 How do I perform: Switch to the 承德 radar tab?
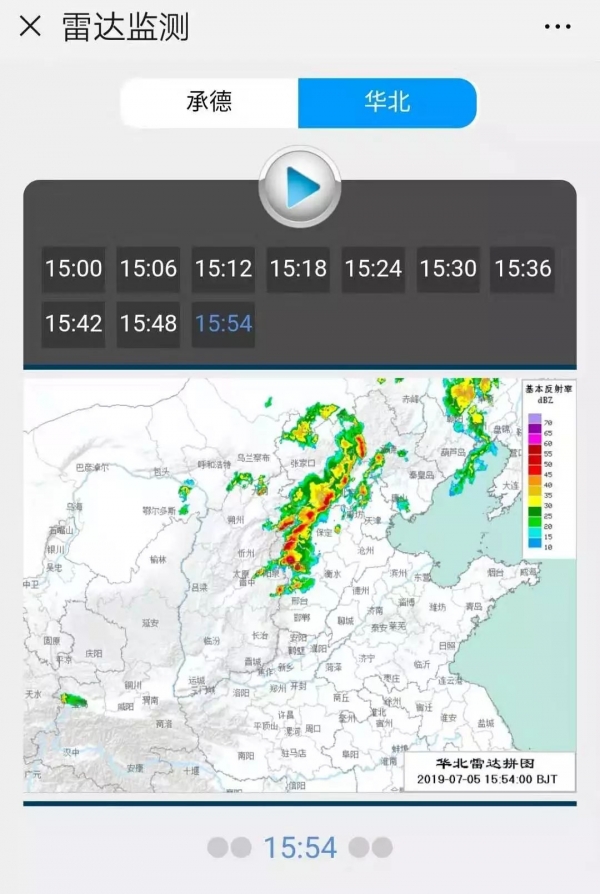pos(209,102)
